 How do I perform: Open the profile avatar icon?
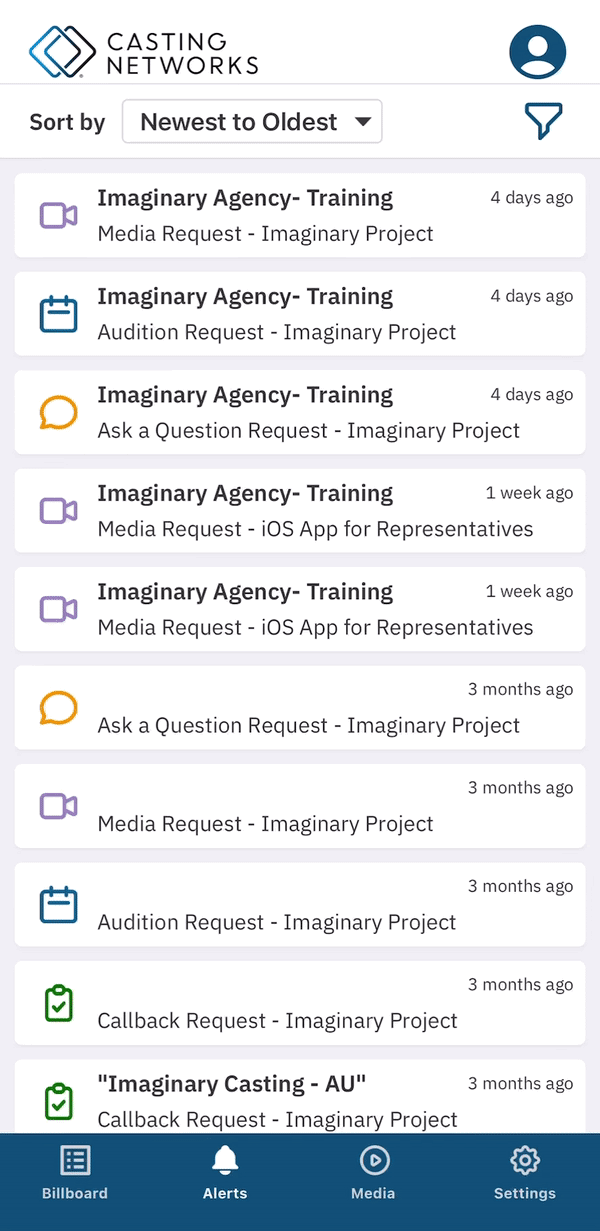(x=537, y=51)
